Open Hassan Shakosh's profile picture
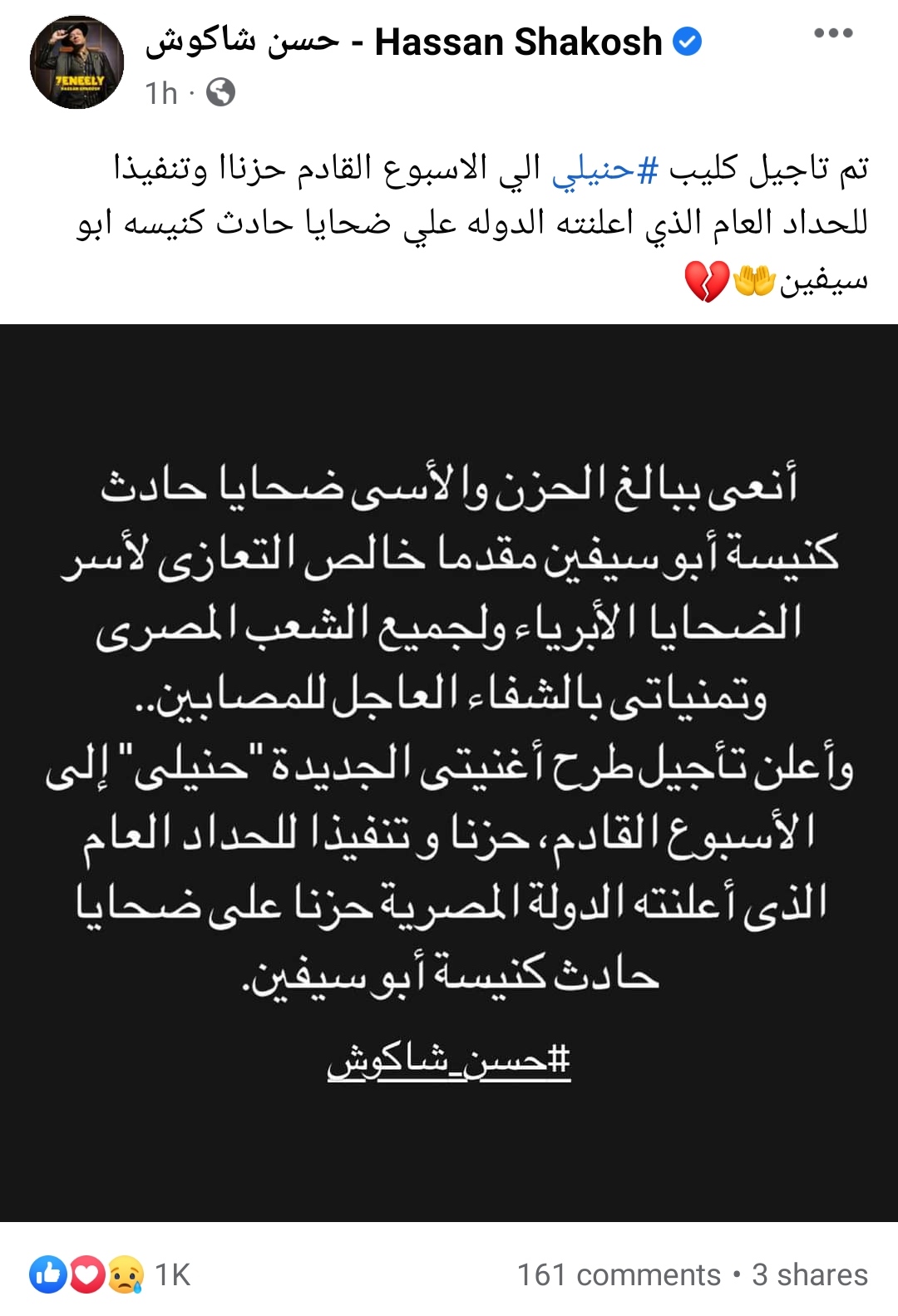 76,62
